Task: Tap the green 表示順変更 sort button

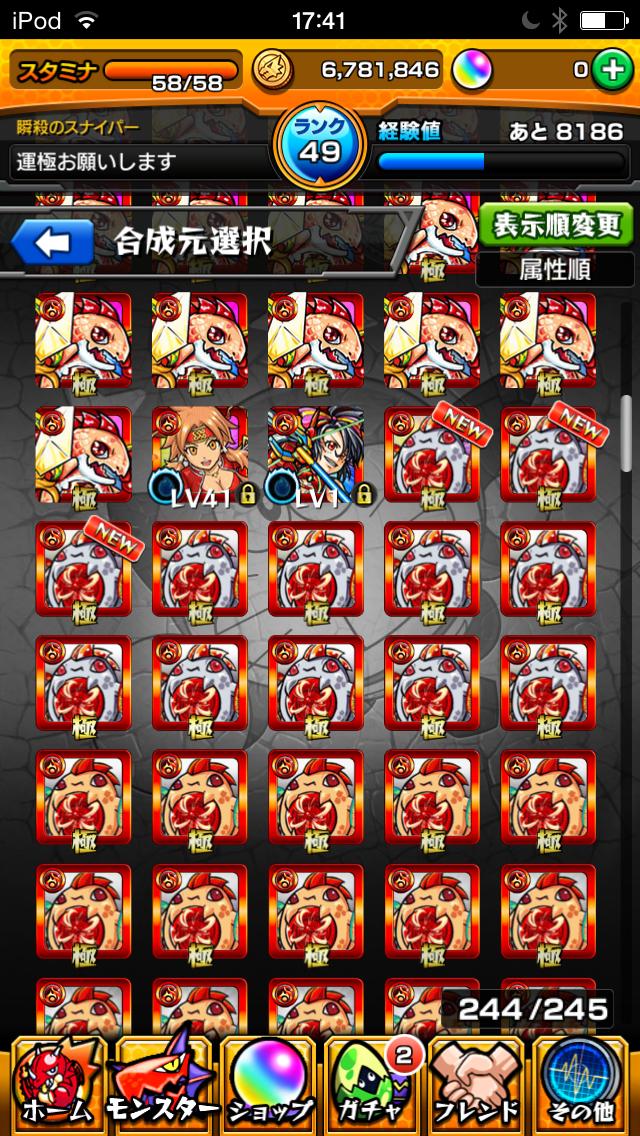Action: point(556,225)
